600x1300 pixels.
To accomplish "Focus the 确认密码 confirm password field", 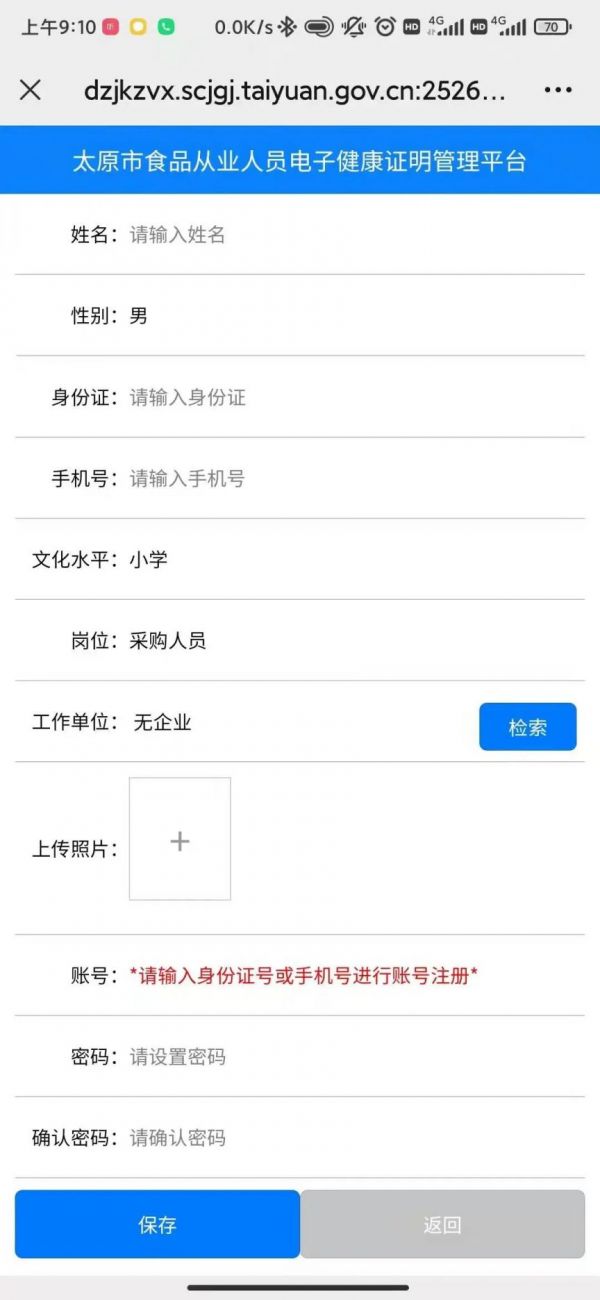I will (355, 1138).
